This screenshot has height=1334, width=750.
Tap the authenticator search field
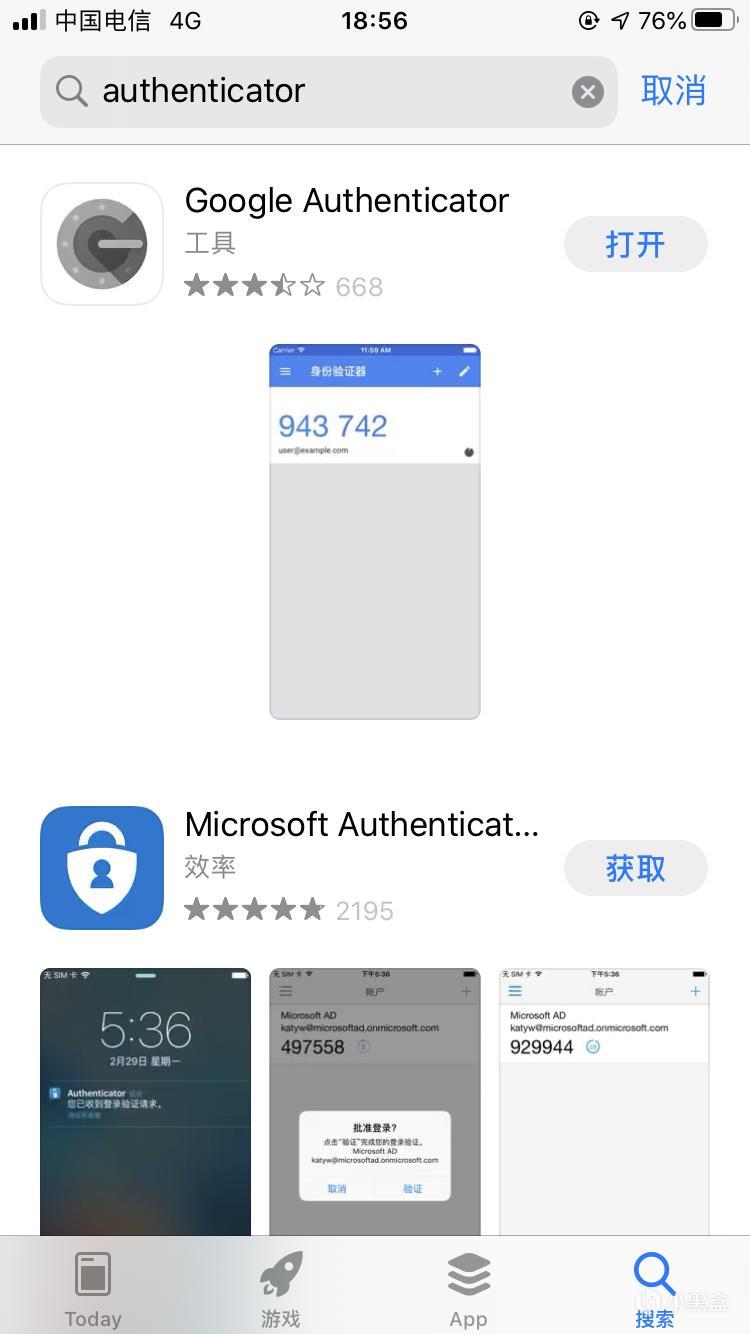329,92
